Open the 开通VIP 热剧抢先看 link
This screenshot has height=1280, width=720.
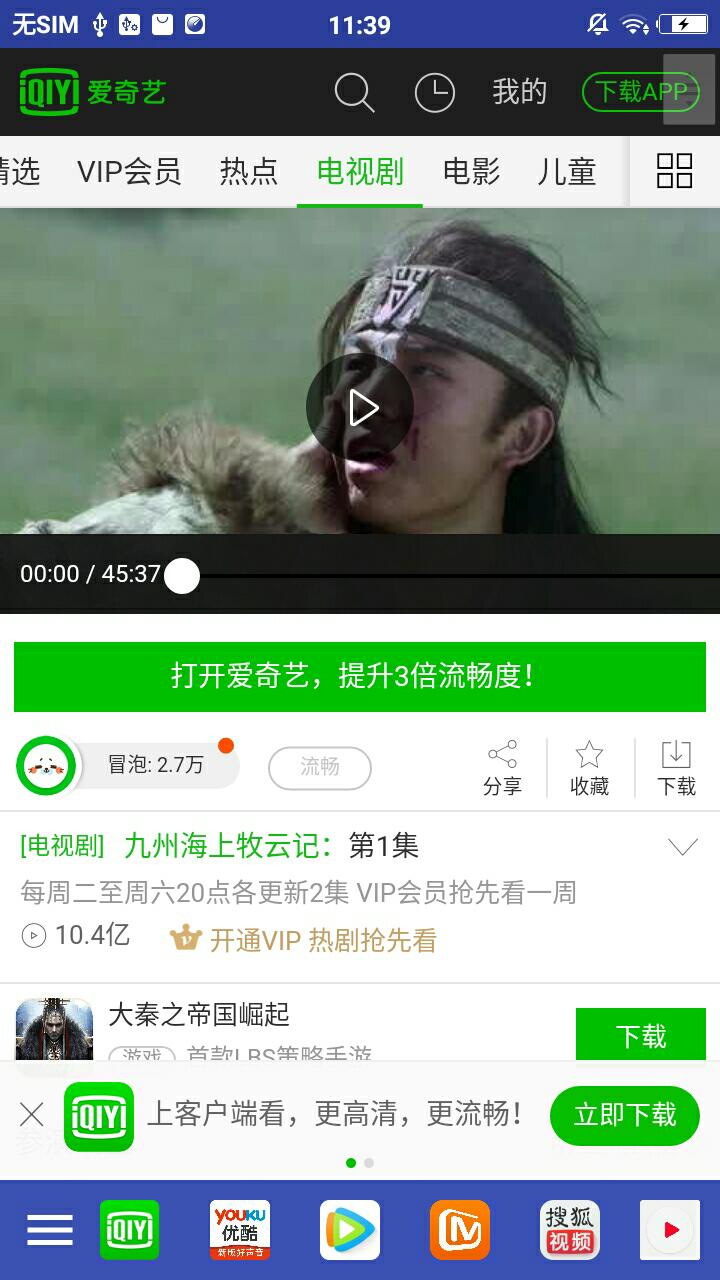(305, 940)
